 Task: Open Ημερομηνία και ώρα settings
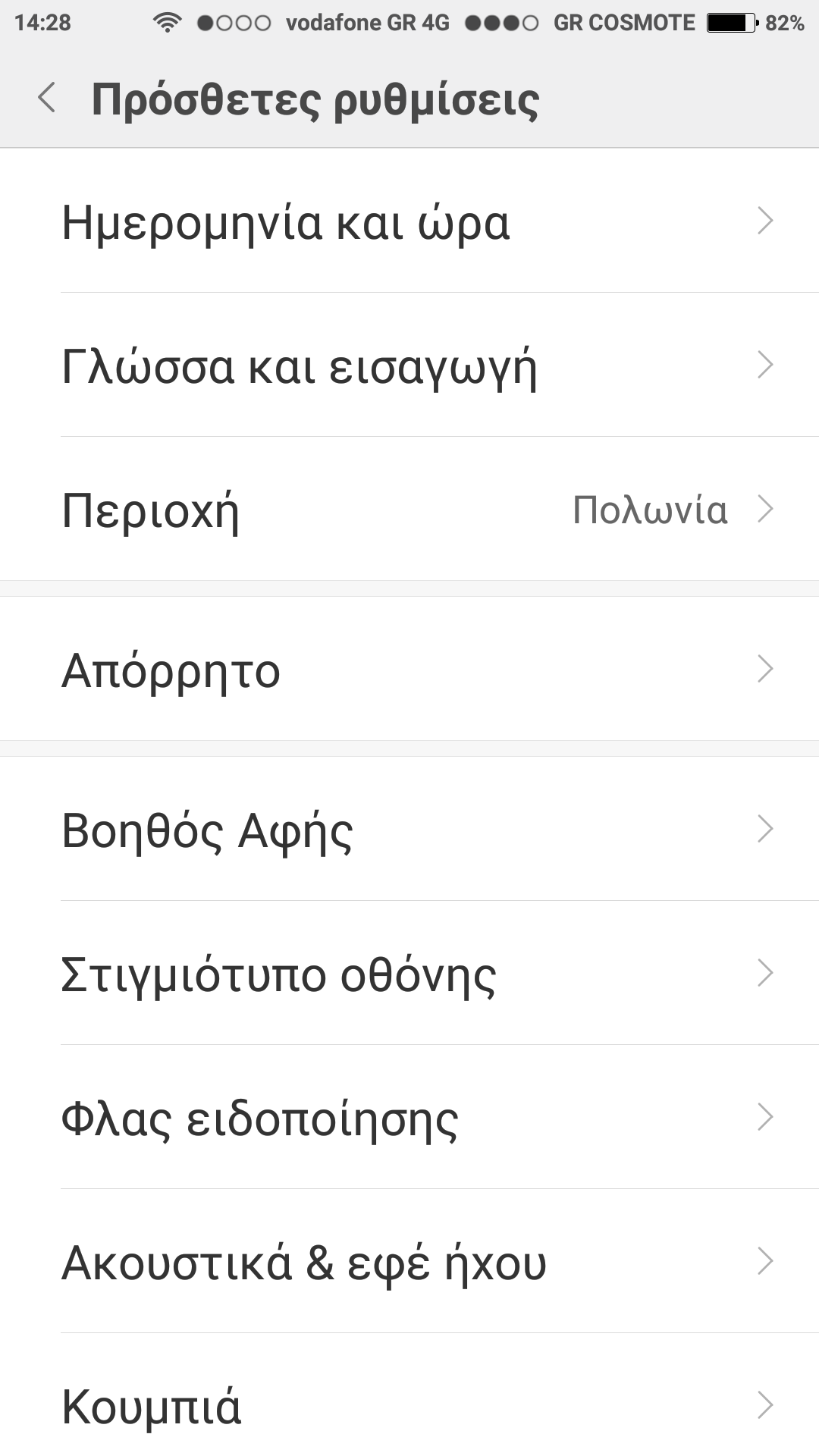(x=409, y=221)
